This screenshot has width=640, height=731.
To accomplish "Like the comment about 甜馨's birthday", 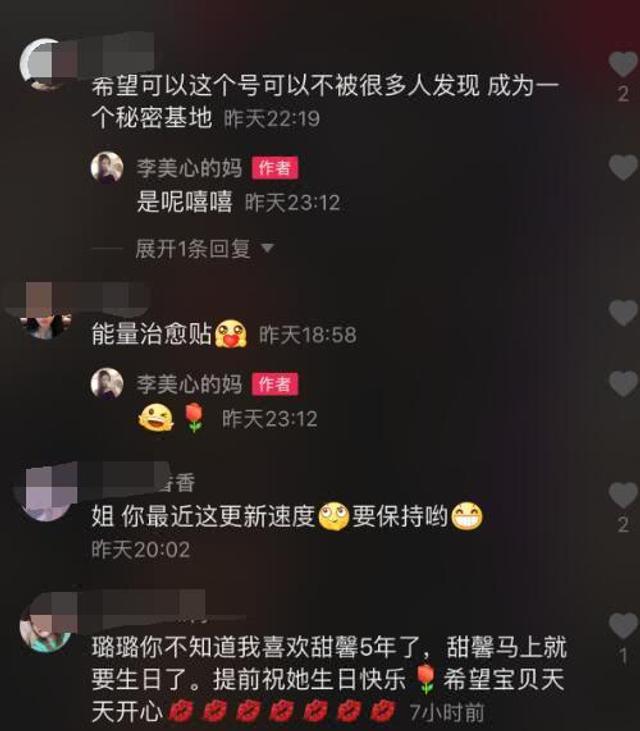I will [x=623, y=627].
